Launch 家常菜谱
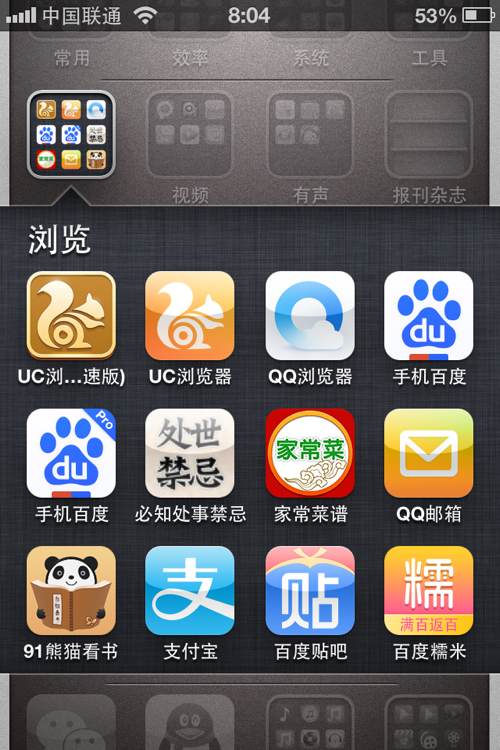500x750 pixels. [x=310, y=453]
